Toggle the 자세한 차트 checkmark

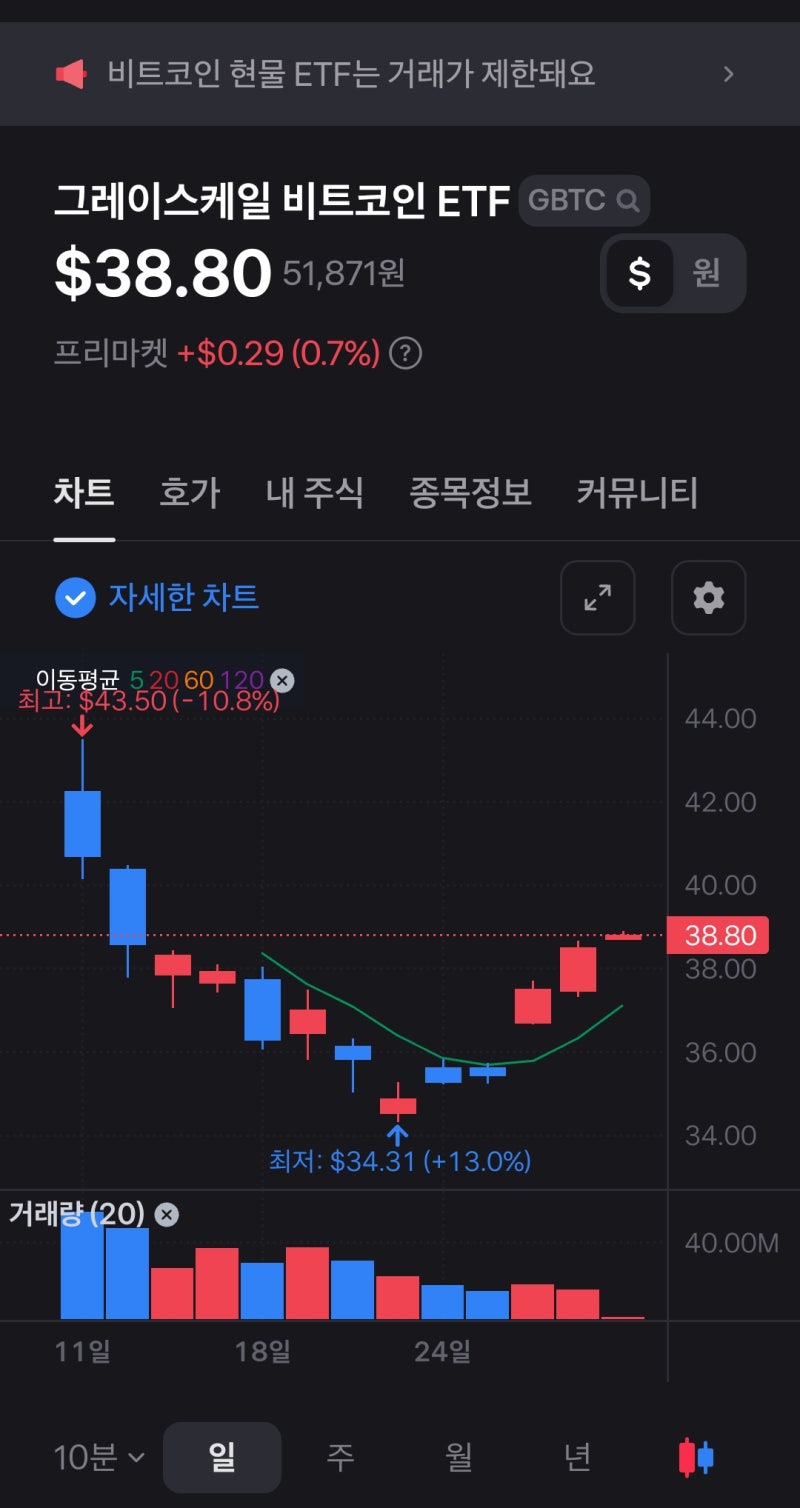click(x=73, y=598)
